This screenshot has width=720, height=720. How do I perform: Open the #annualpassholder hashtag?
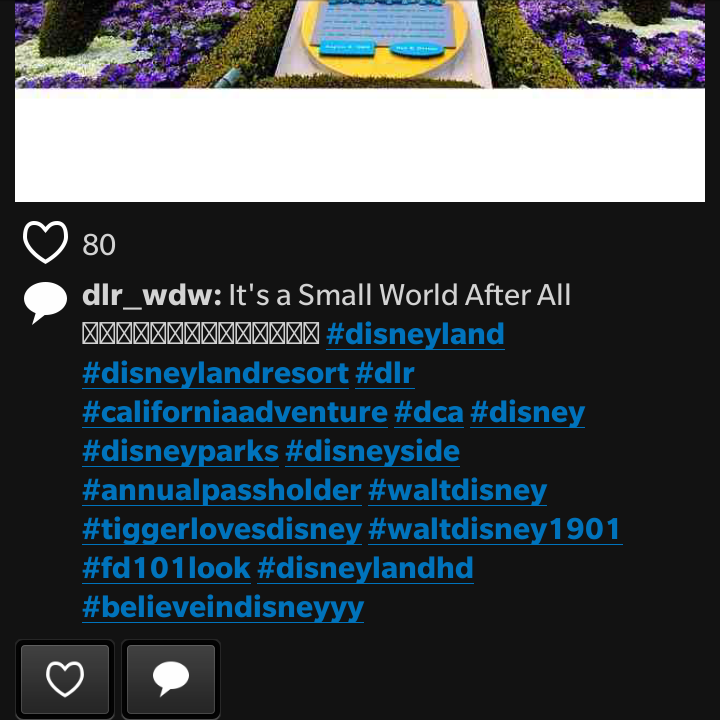[221, 490]
